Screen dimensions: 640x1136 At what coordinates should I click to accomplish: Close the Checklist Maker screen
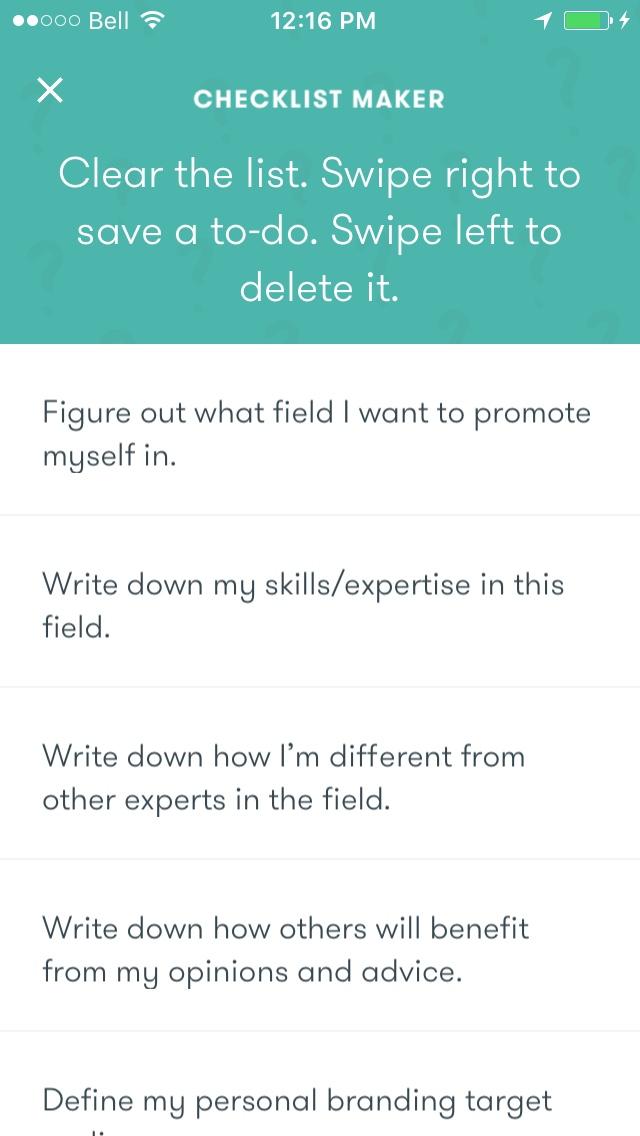click(x=50, y=91)
